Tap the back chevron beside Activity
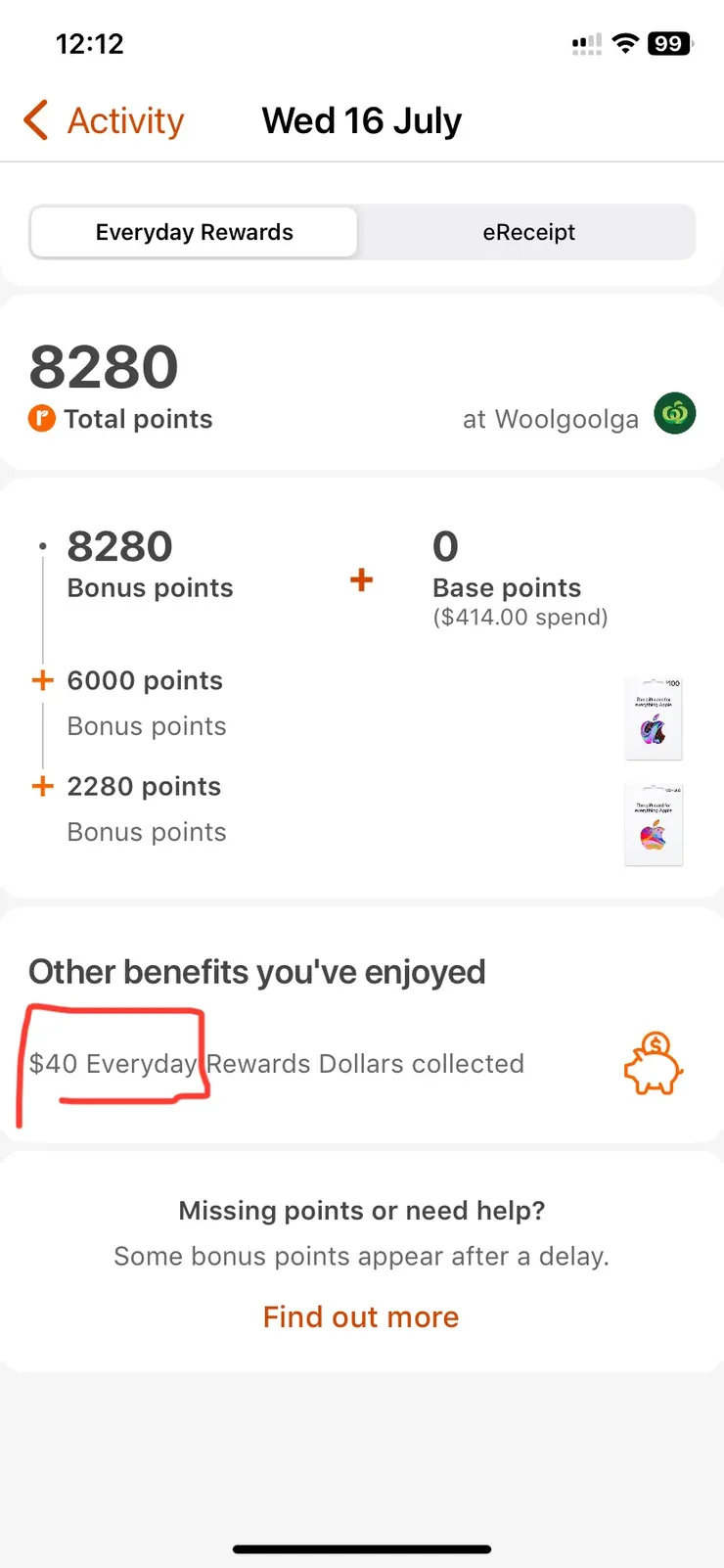Viewport: 724px width, 1568px height. tap(35, 119)
